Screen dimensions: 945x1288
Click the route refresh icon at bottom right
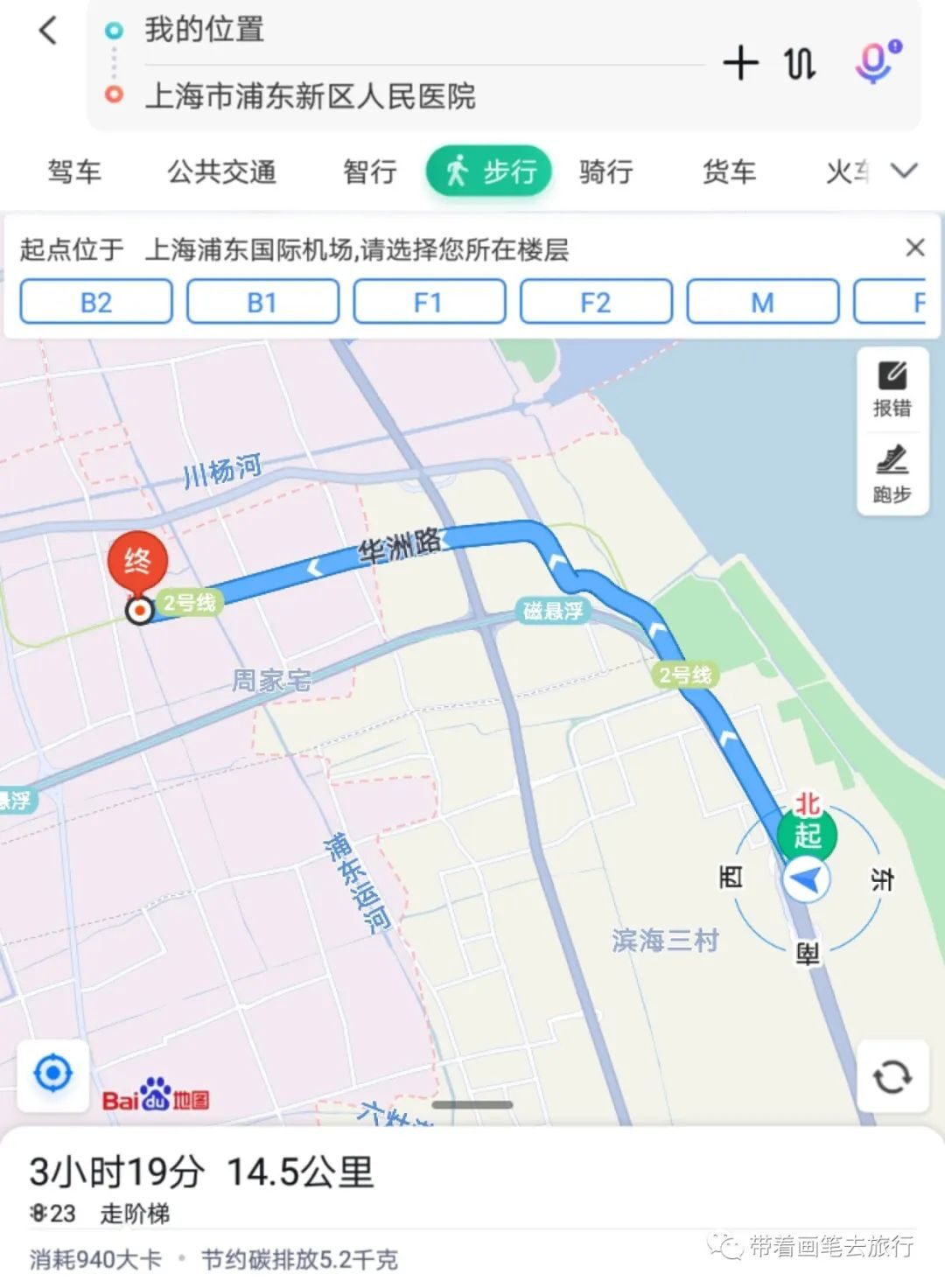pyautogui.click(x=893, y=1078)
